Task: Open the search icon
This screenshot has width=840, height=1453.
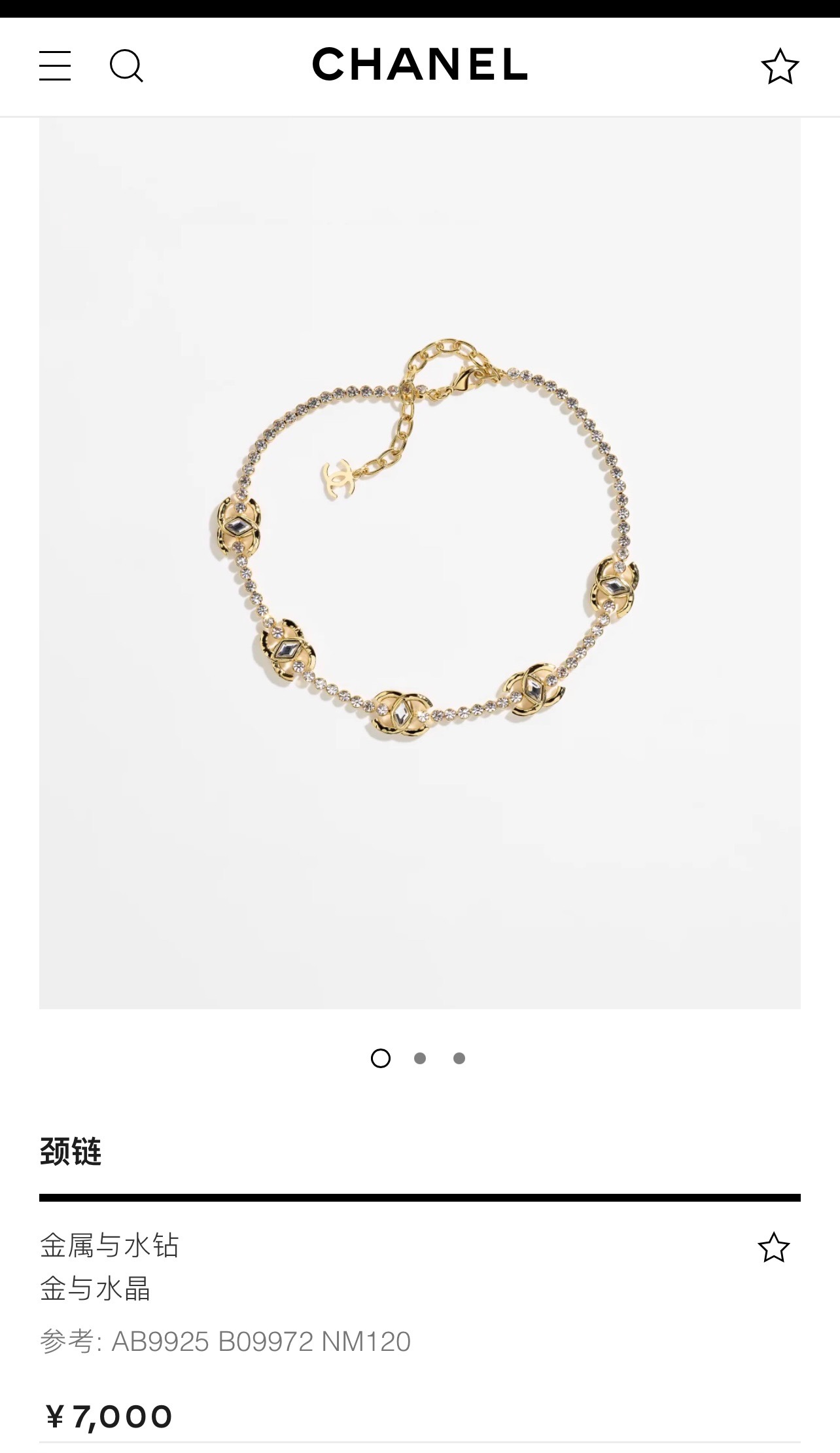Action: (x=126, y=66)
